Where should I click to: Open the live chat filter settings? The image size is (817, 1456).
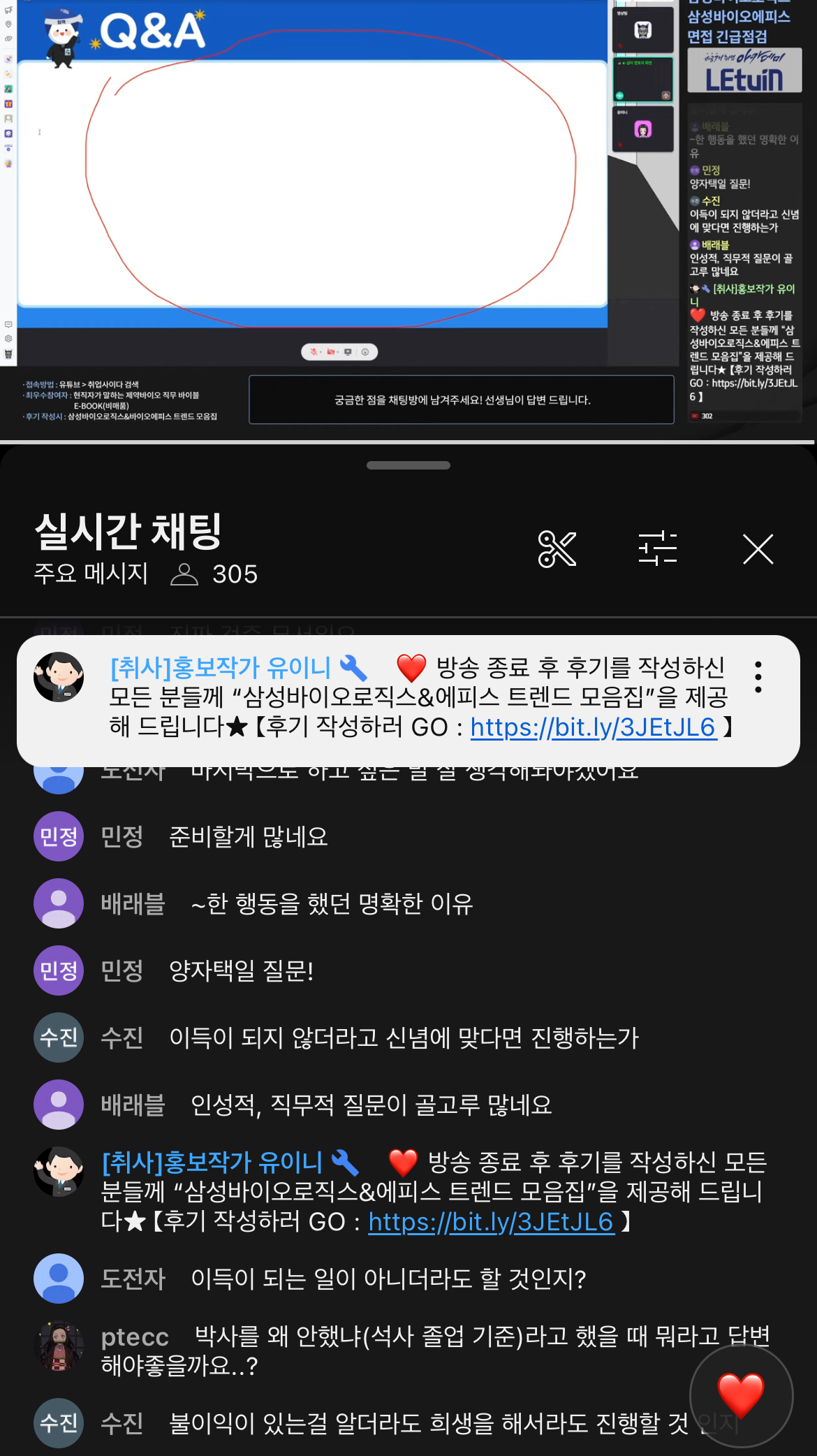click(657, 549)
